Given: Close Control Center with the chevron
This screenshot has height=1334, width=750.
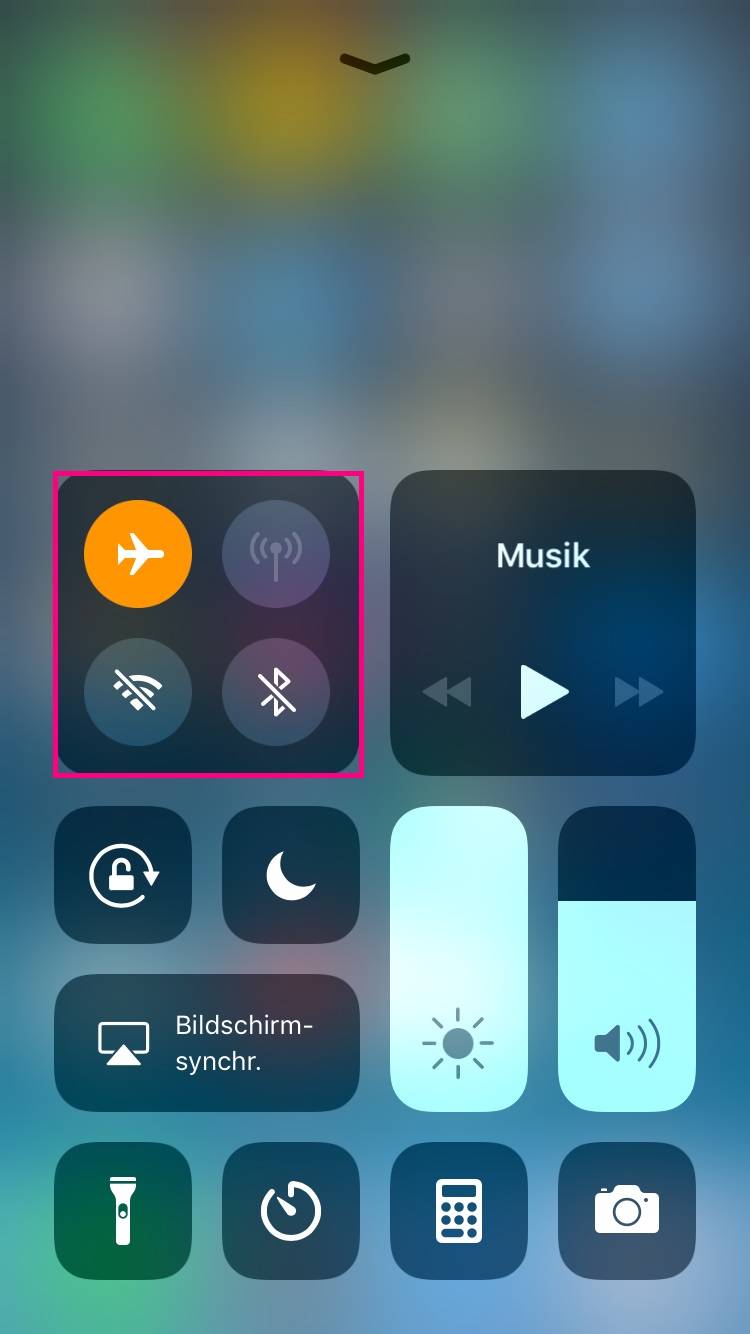Looking at the screenshot, I should tap(375, 63).
